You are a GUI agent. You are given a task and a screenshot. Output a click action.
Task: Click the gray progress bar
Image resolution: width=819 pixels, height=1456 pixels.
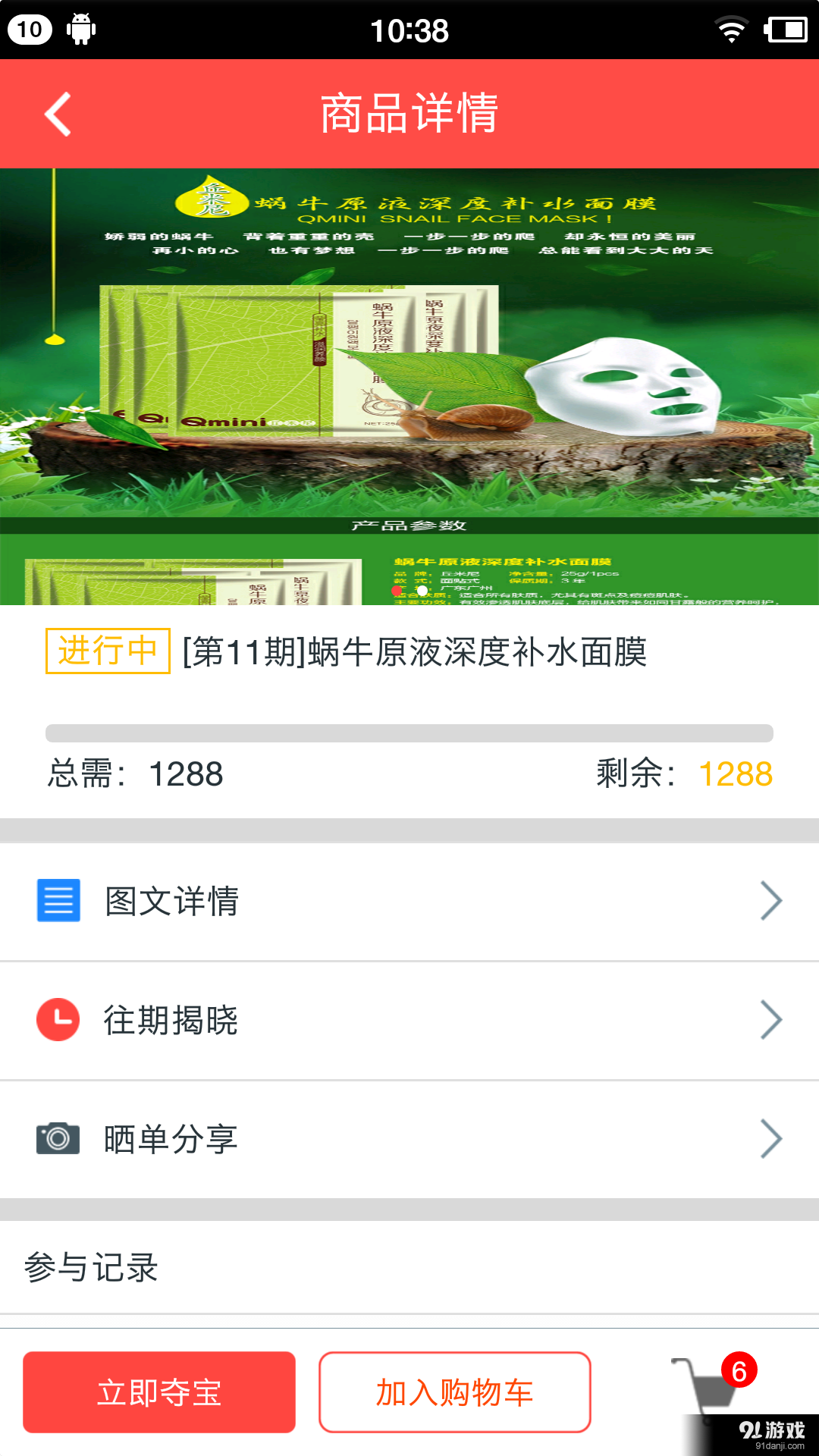pos(409,732)
